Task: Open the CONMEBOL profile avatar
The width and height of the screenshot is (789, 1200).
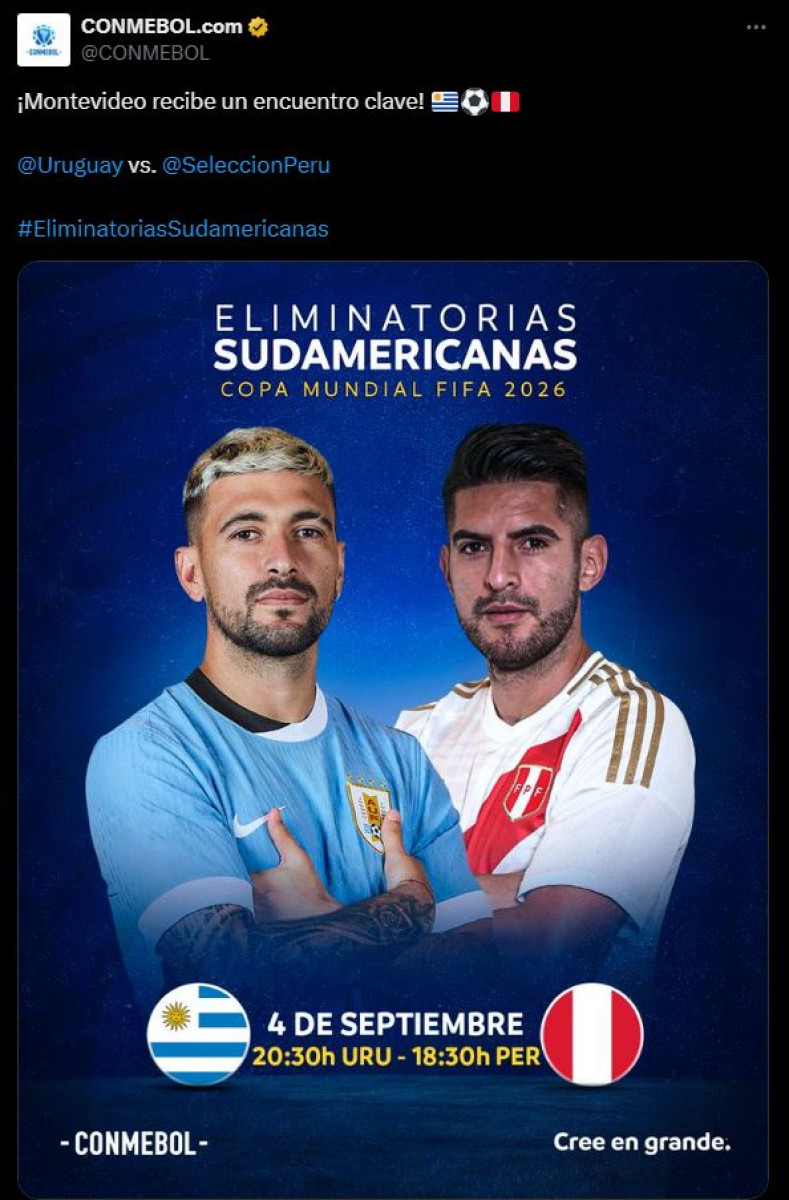Action: click(x=44, y=40)
